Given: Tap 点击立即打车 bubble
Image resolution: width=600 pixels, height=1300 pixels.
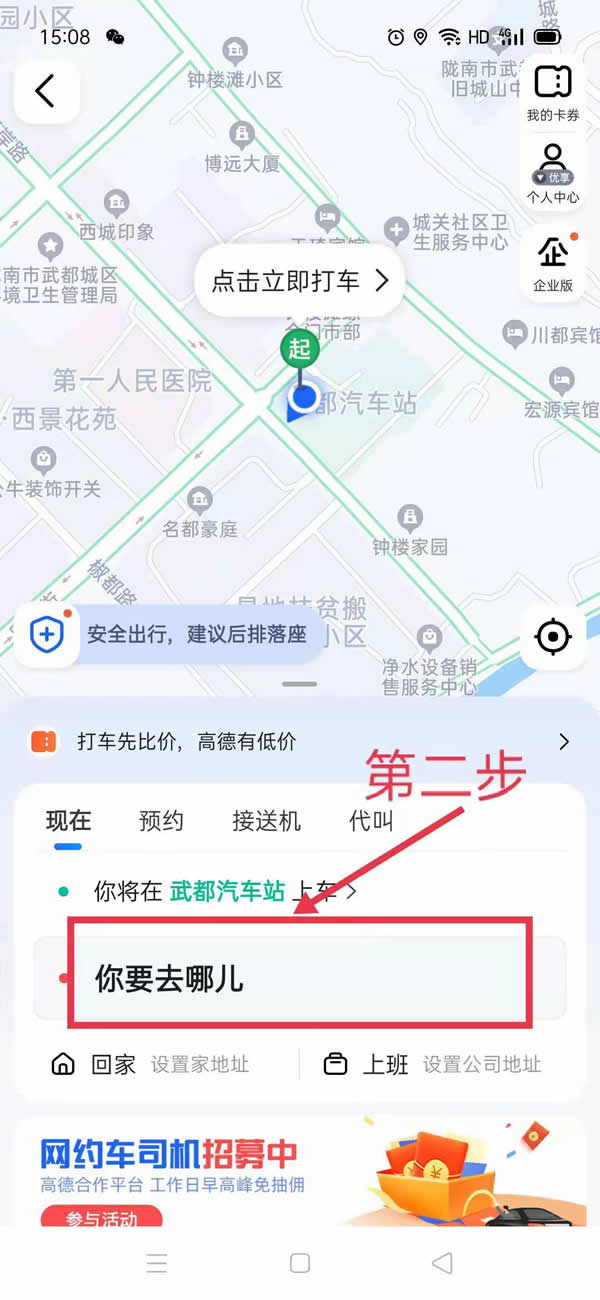Looking at the screenshot, I should (x=299, y=281).
